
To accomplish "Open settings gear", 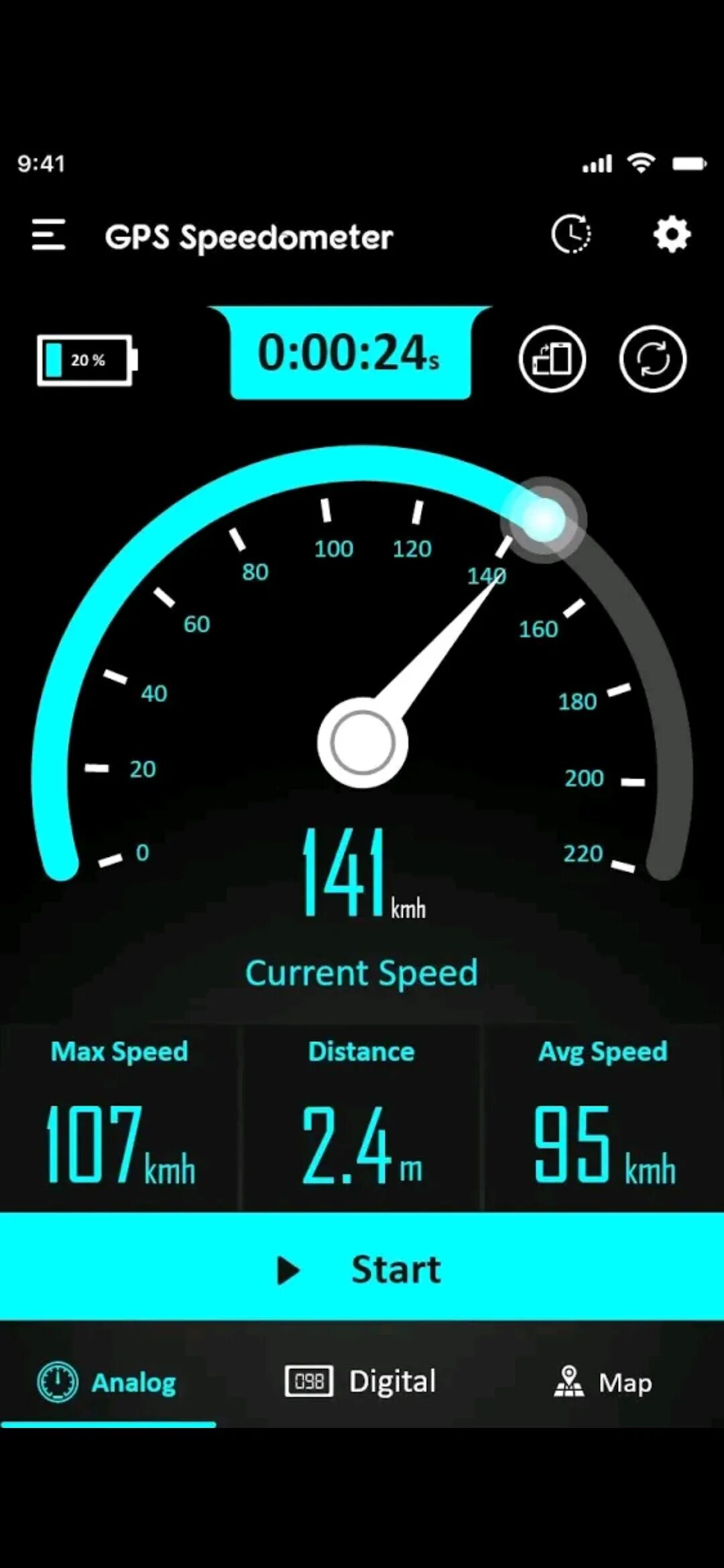I will click(x=672, y=235).
